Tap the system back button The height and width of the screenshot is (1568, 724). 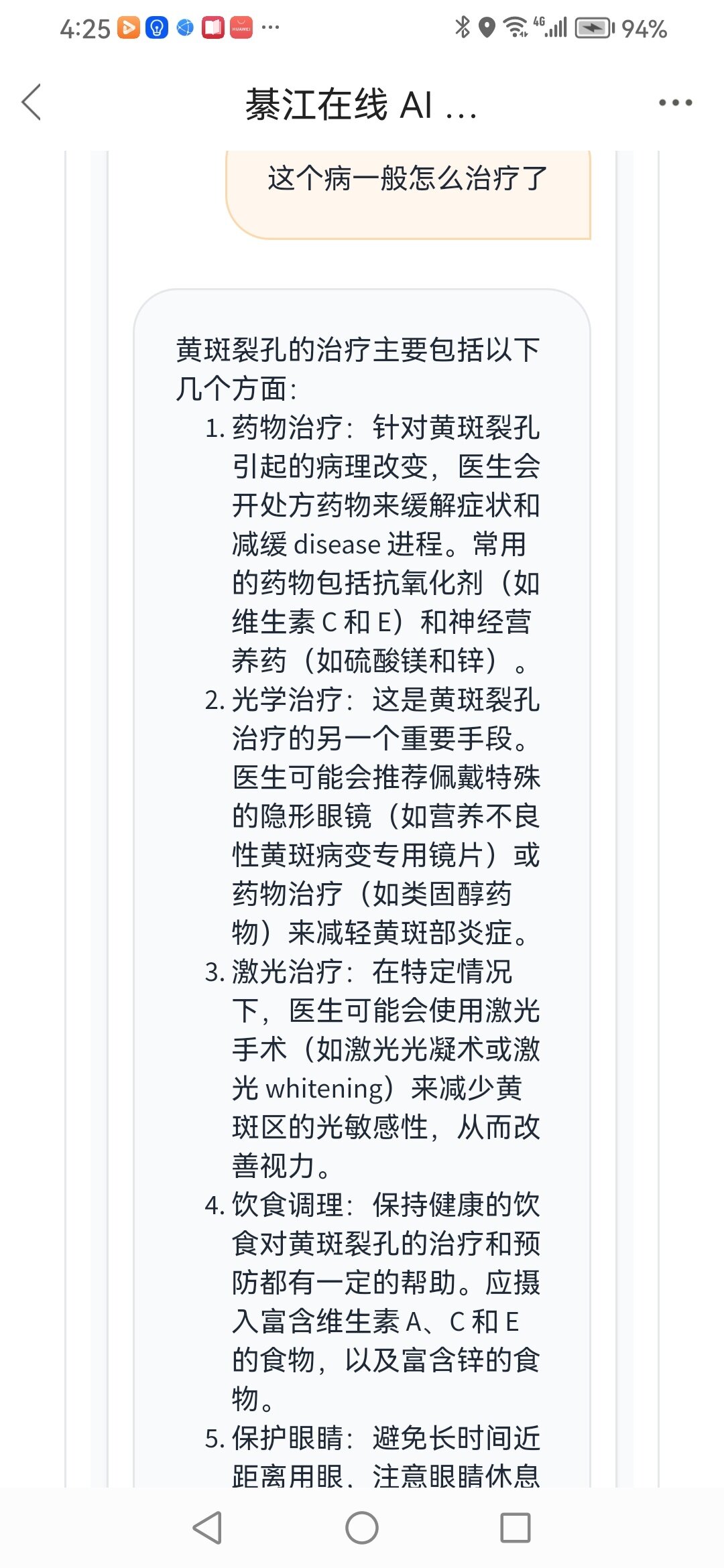pyautogui.click(x=207, y=1528)
